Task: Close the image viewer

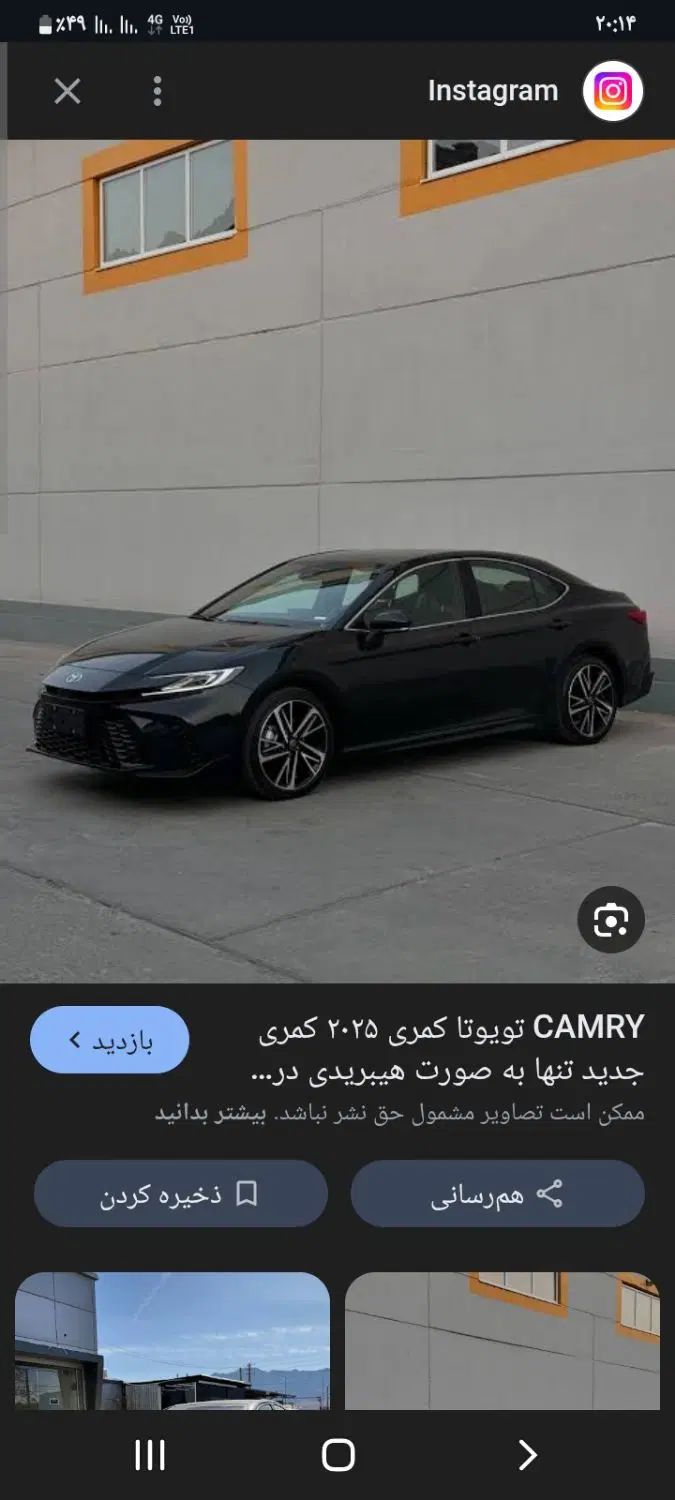Action: (x=67, y=92)
